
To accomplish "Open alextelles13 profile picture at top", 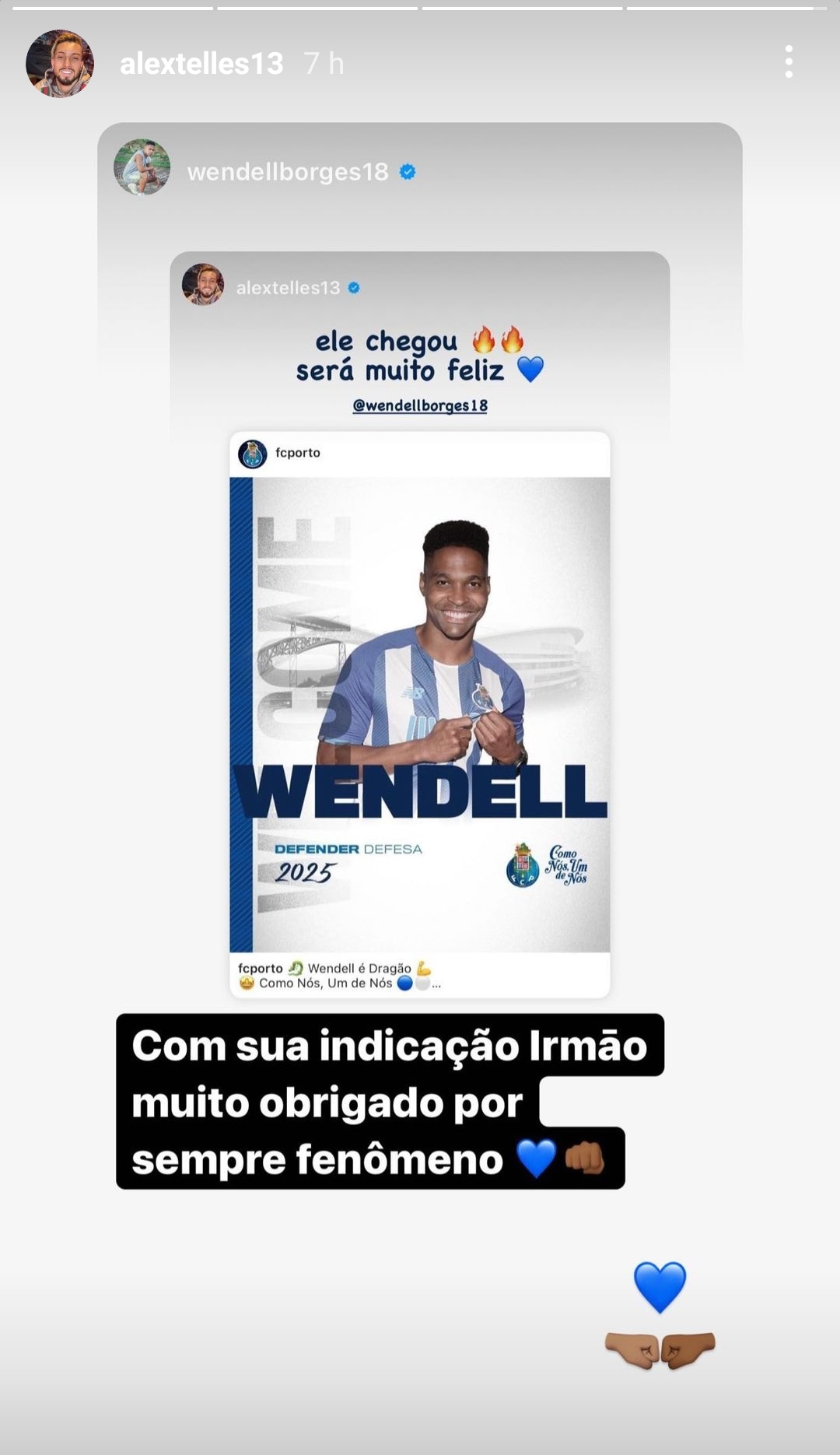I will pyautogui.click(x=60, y=64).
